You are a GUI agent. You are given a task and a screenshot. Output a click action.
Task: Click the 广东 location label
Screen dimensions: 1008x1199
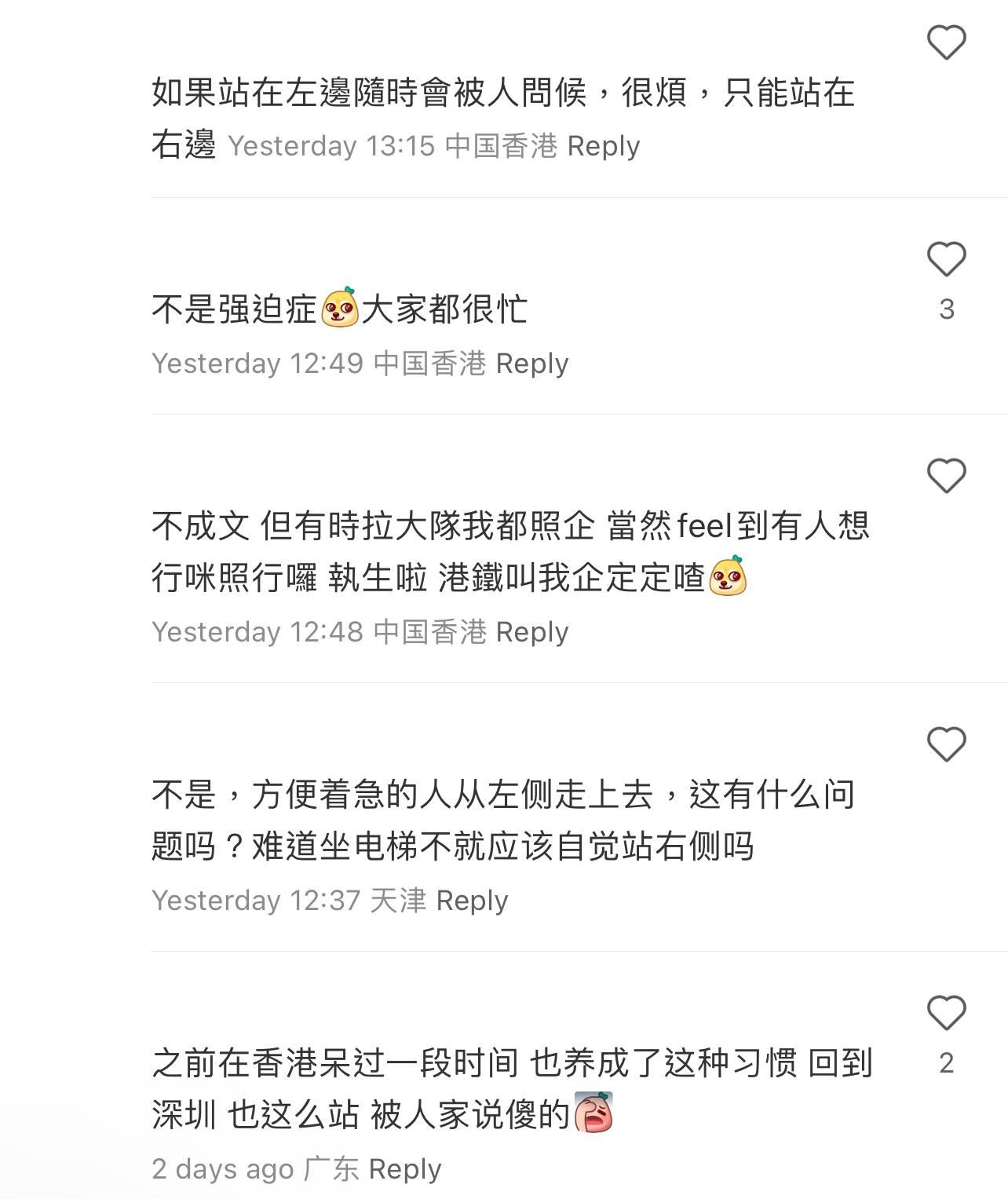point(331,1169)
